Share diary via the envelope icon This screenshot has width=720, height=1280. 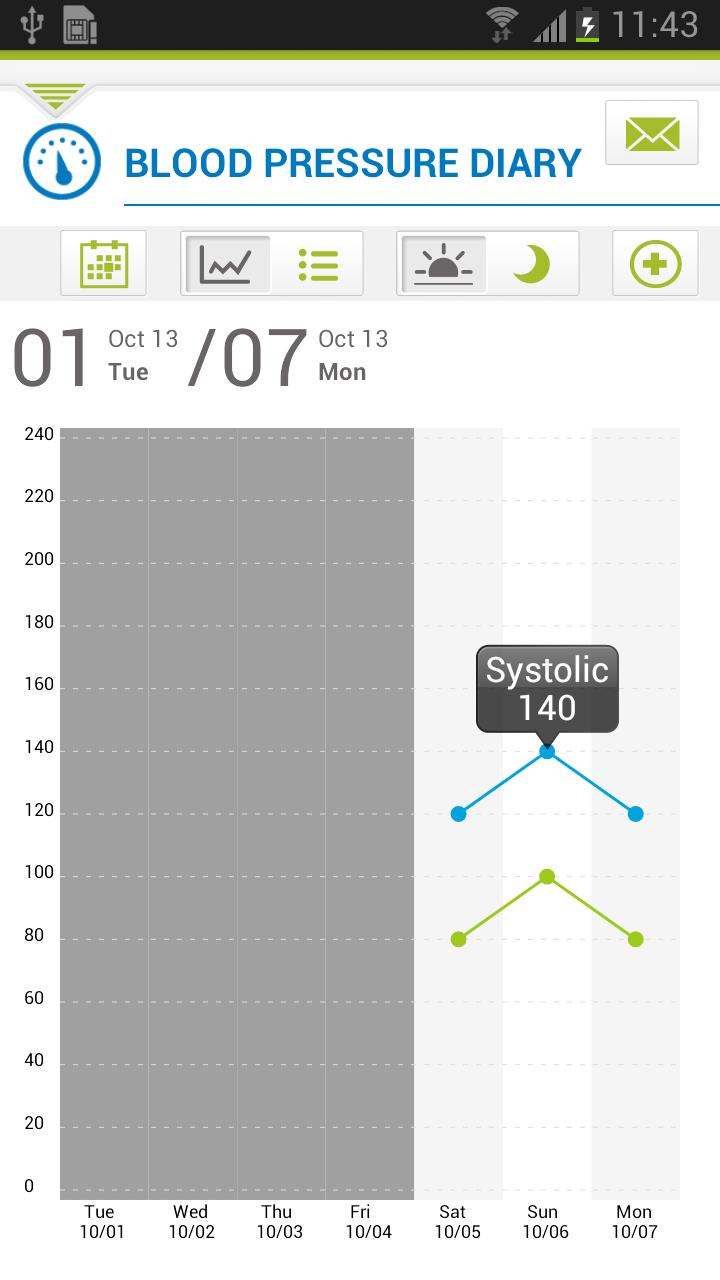652,133
